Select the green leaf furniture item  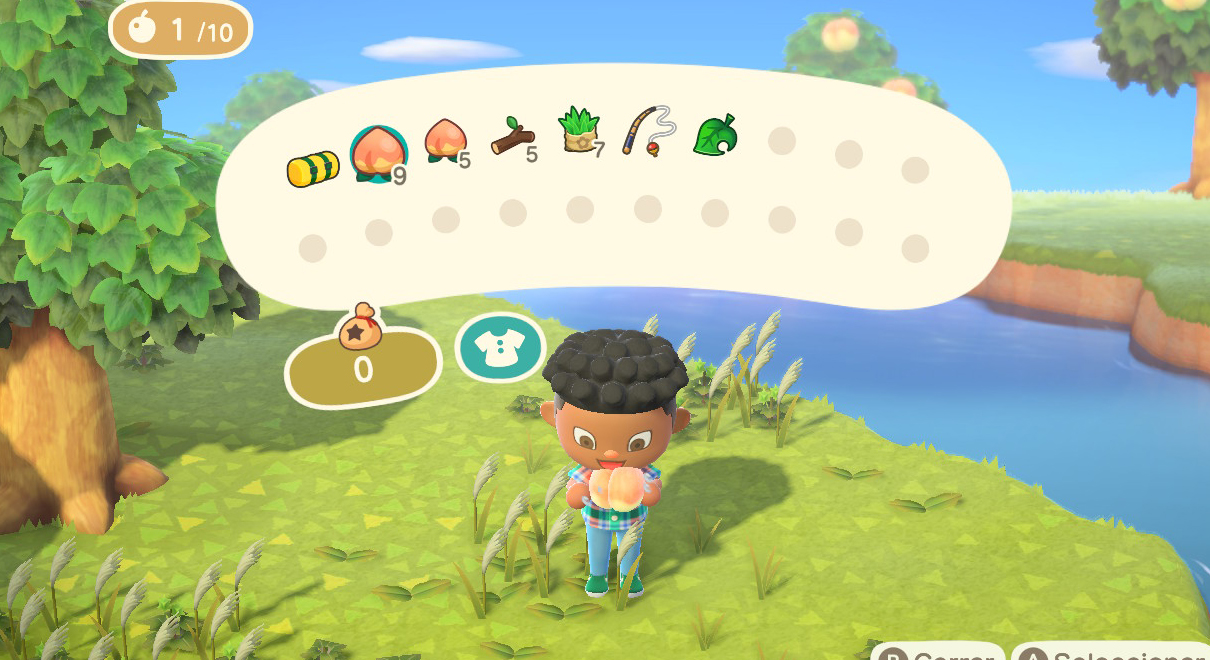[x=714, y=134]
